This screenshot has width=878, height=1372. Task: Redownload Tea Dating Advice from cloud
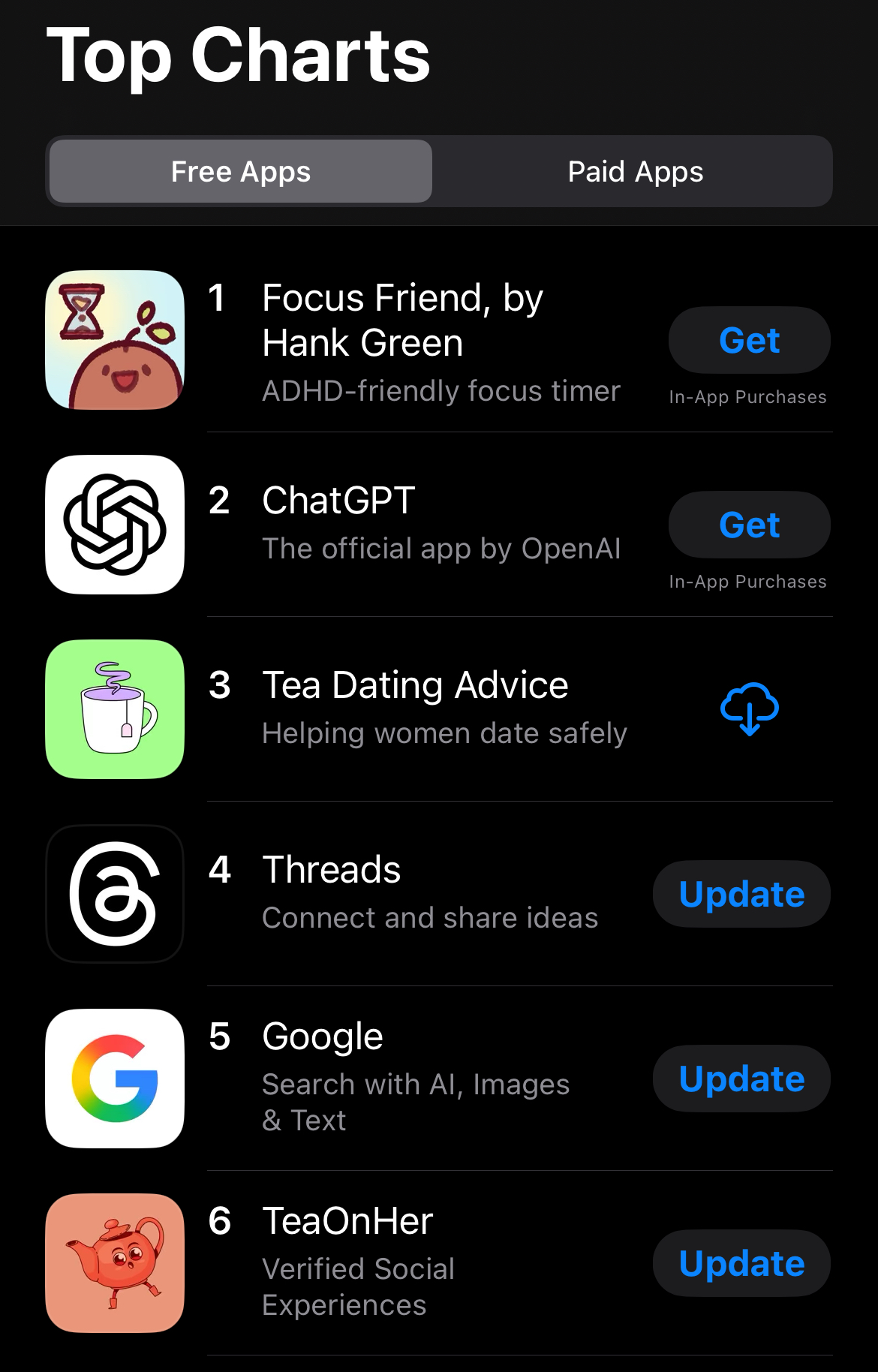749,709
